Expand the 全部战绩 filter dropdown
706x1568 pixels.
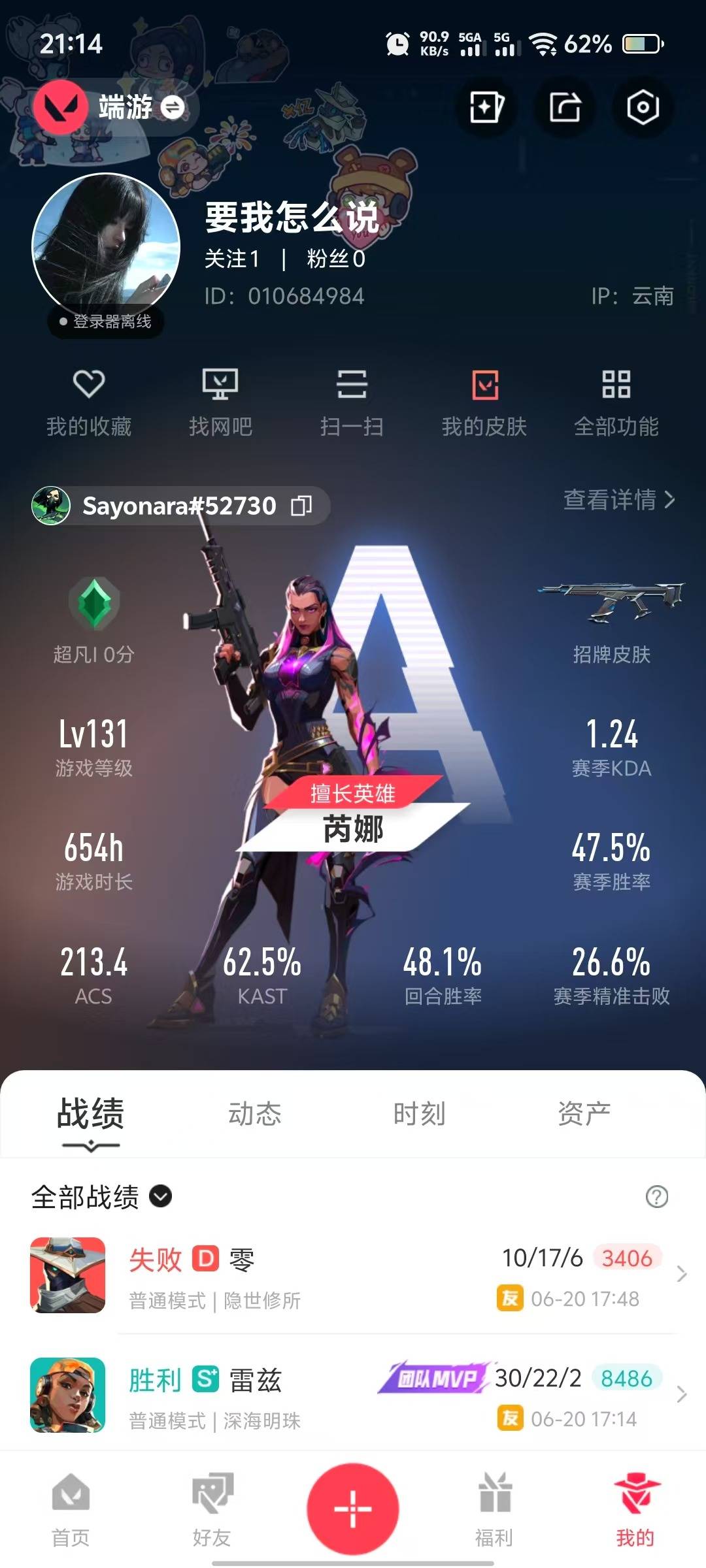click(101, 1197)
